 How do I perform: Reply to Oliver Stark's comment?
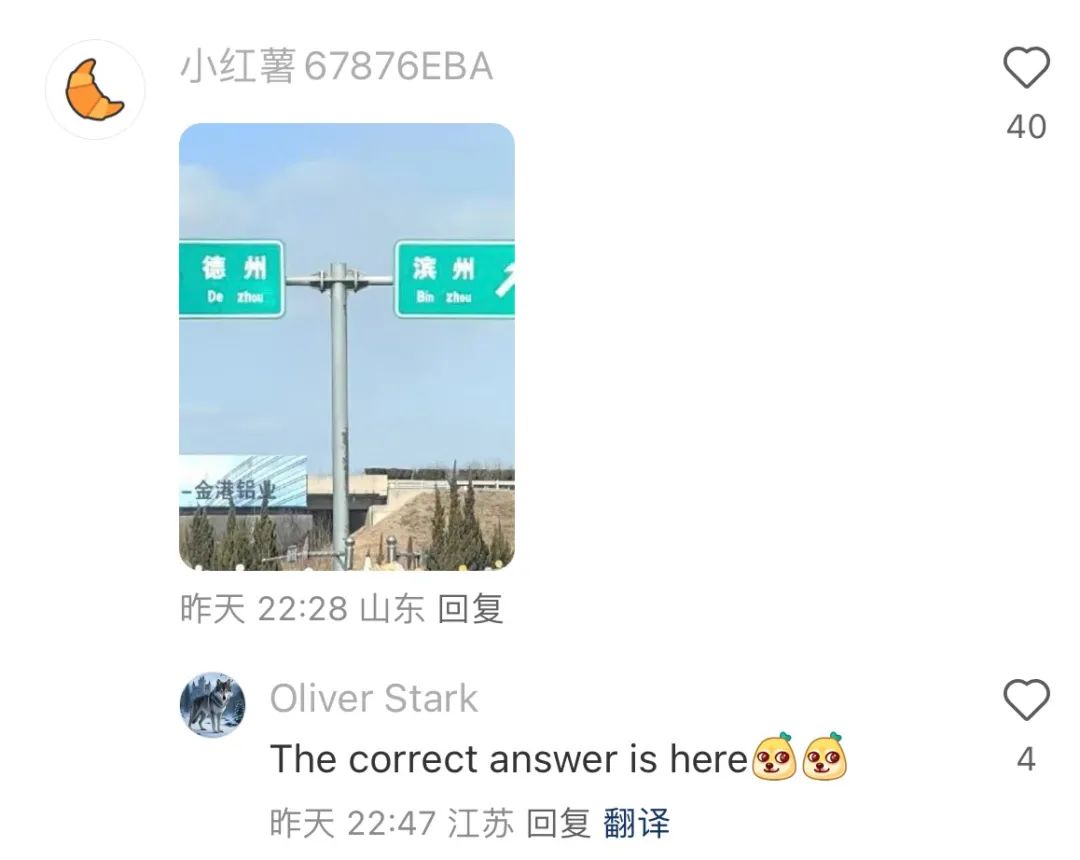[x=558, y=824]
